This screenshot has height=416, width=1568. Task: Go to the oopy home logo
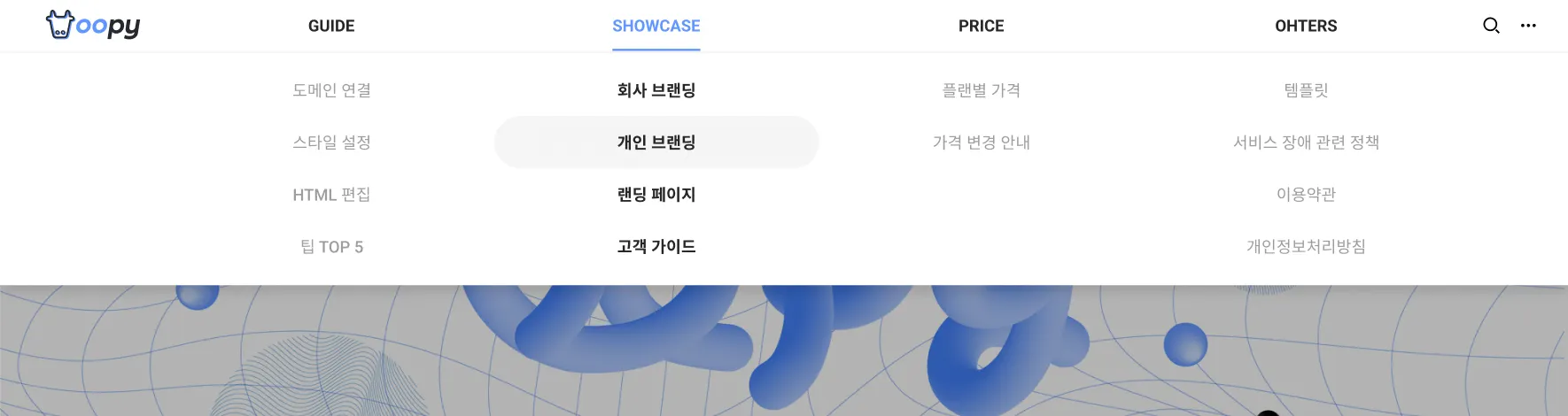pyautogui.click(x=93, y=26)
